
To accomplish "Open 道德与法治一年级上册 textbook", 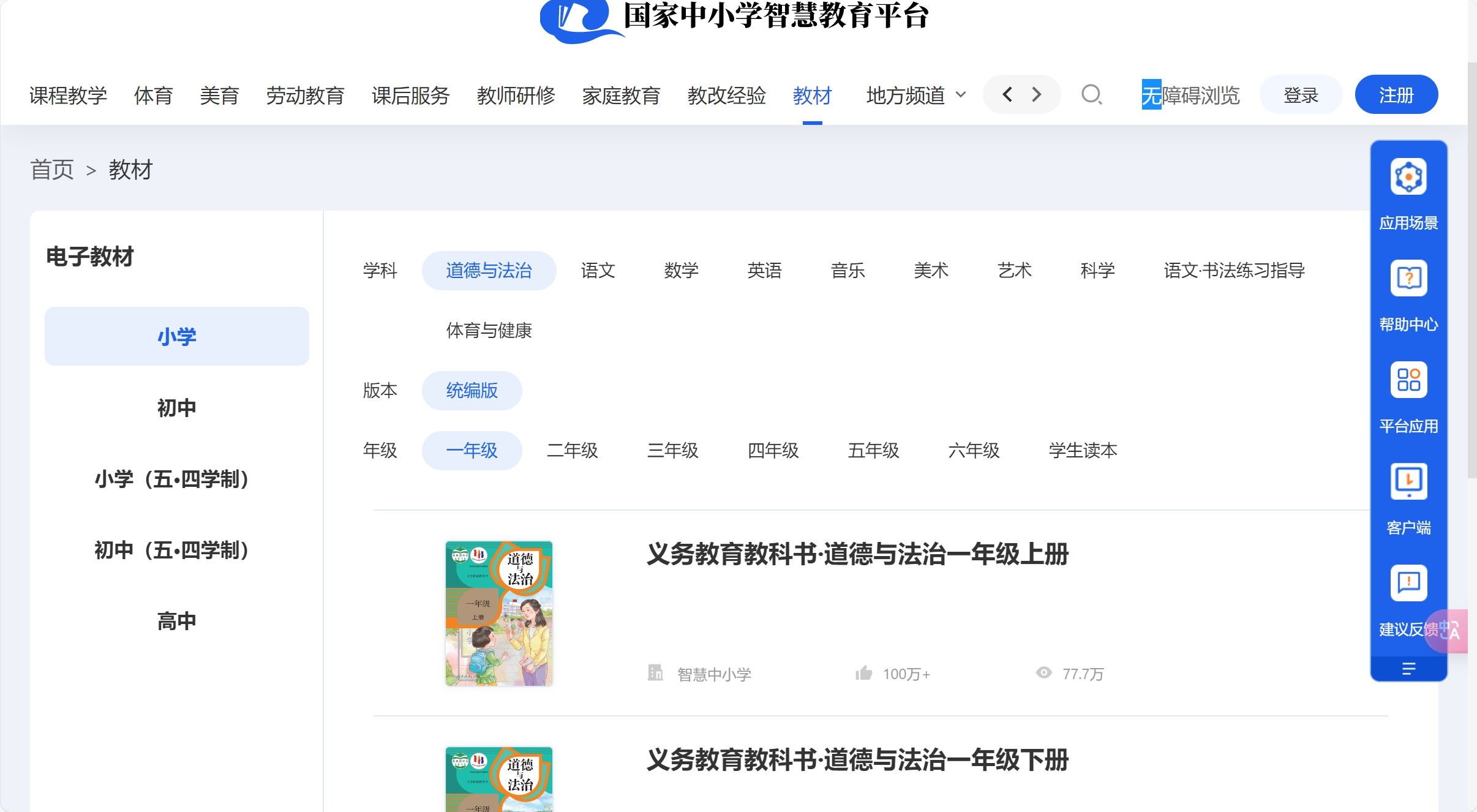I will pyautogui.click(x=857, y=554).
